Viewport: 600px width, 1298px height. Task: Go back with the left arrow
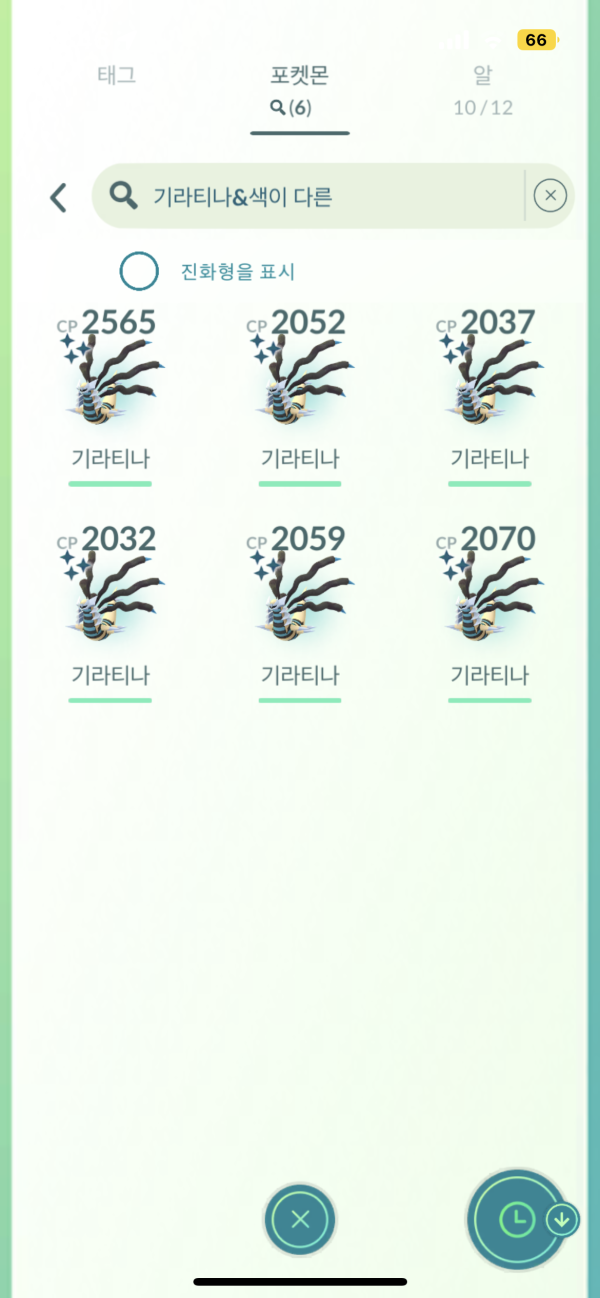pos(58,197)
